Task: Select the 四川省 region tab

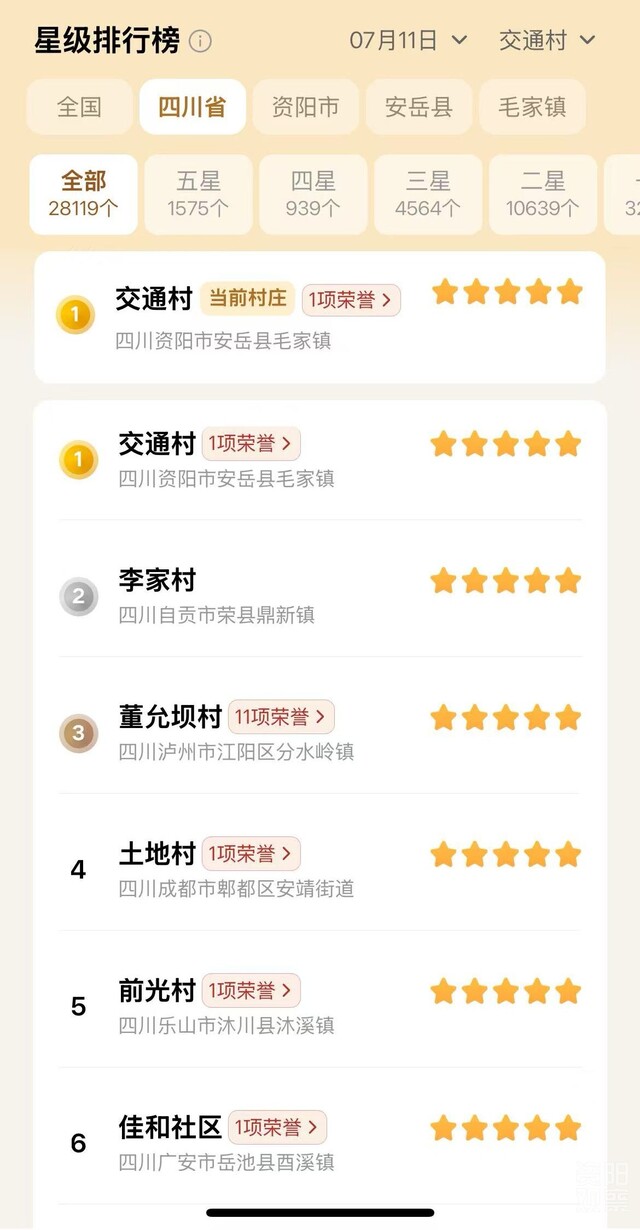Action: pyautogui.click(x=192, y=107)
